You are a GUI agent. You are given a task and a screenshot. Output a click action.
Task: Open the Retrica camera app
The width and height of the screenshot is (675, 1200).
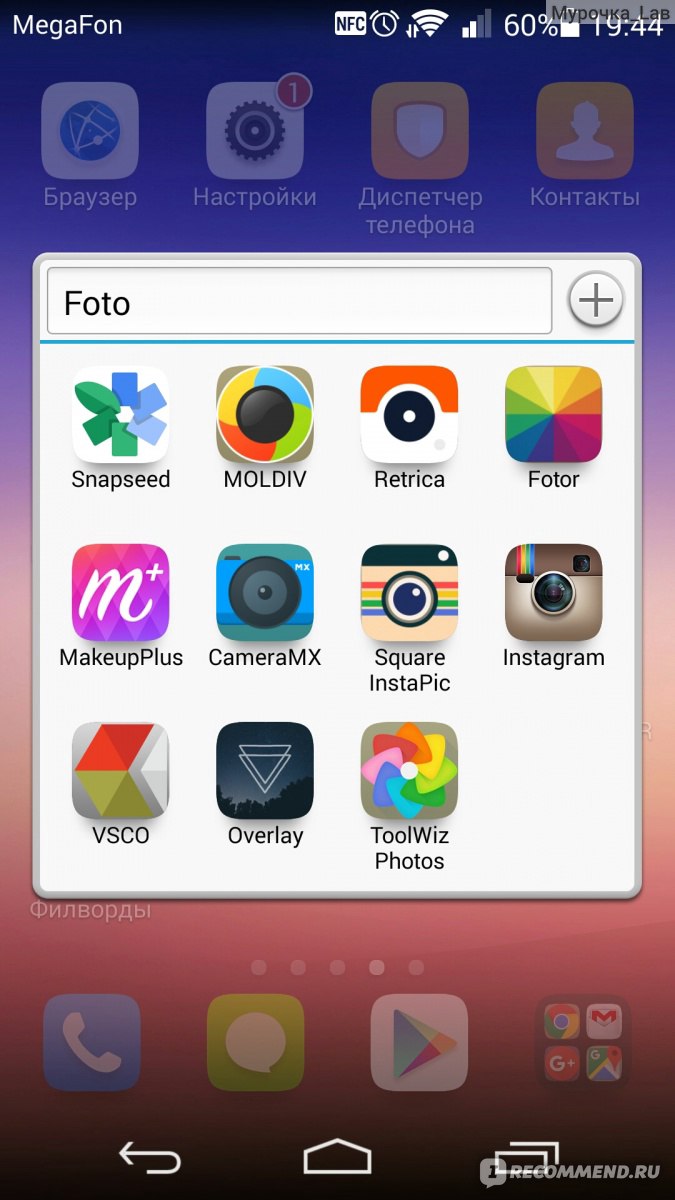point(409,415)
